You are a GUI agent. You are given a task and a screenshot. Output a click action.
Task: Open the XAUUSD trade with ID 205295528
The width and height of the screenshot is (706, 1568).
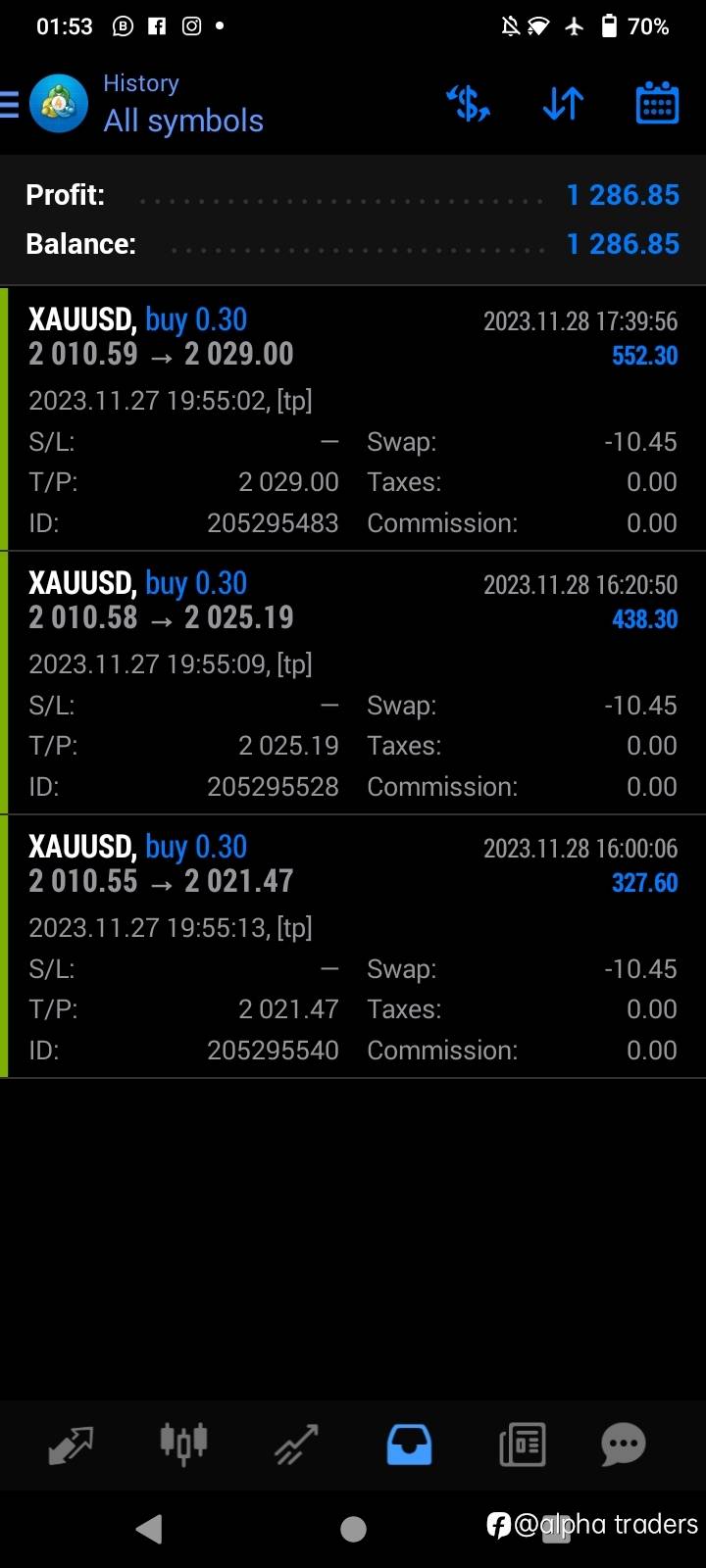[353, 683]
